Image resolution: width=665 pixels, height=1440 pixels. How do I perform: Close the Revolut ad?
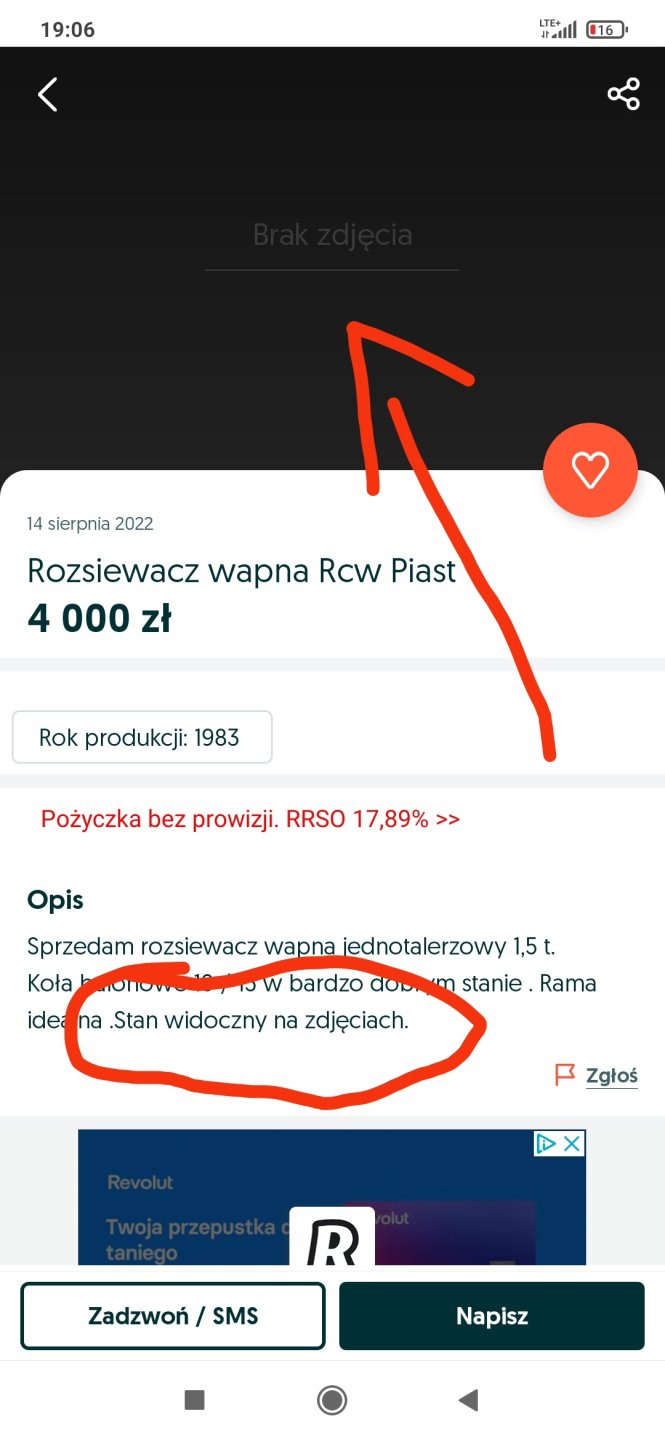(572, 1144)
